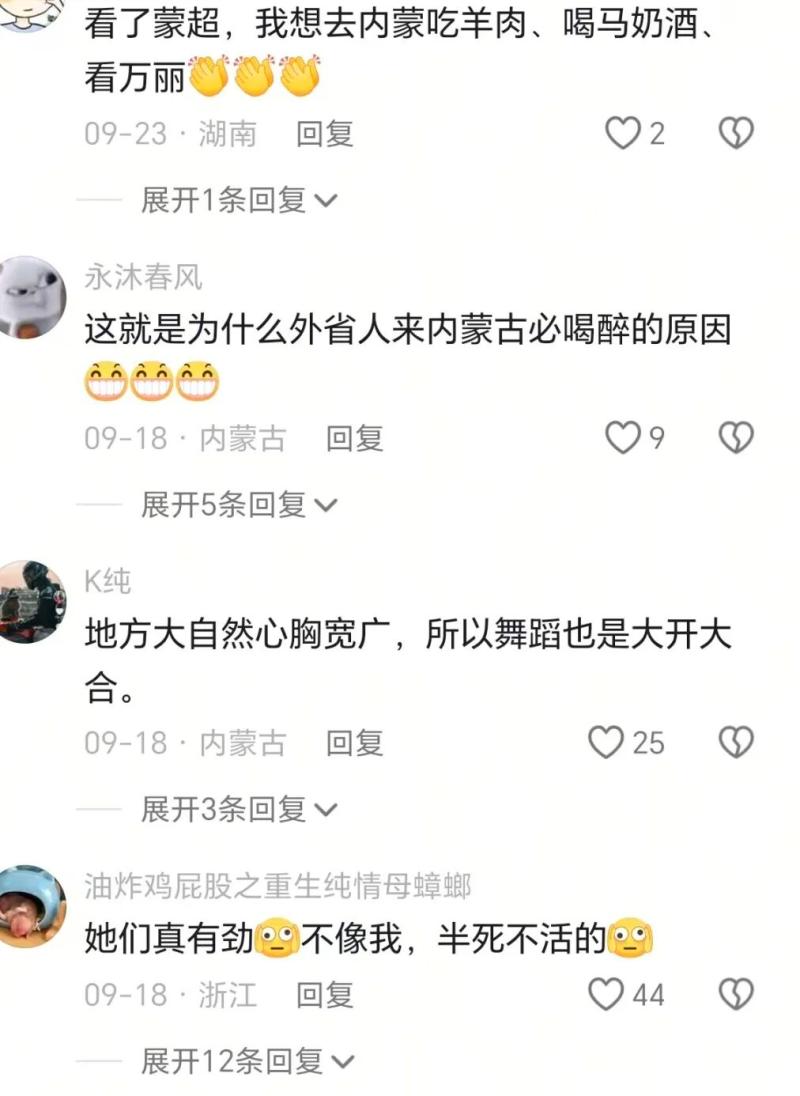The image size is (800, 1096).
Task: Open K纯's profile avatar
Action: [32, 601]
